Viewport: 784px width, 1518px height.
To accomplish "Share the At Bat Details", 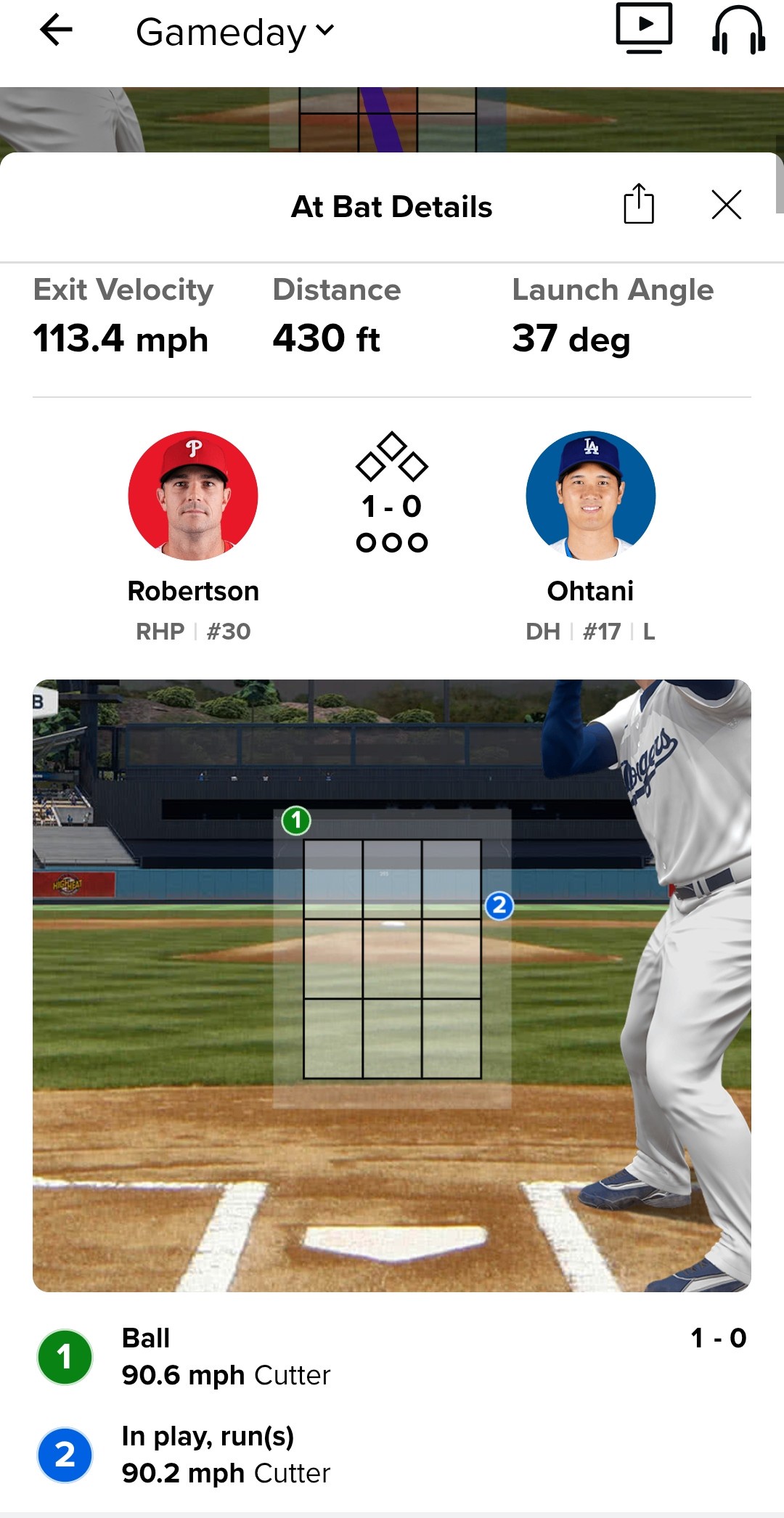I will coord(639,204).
